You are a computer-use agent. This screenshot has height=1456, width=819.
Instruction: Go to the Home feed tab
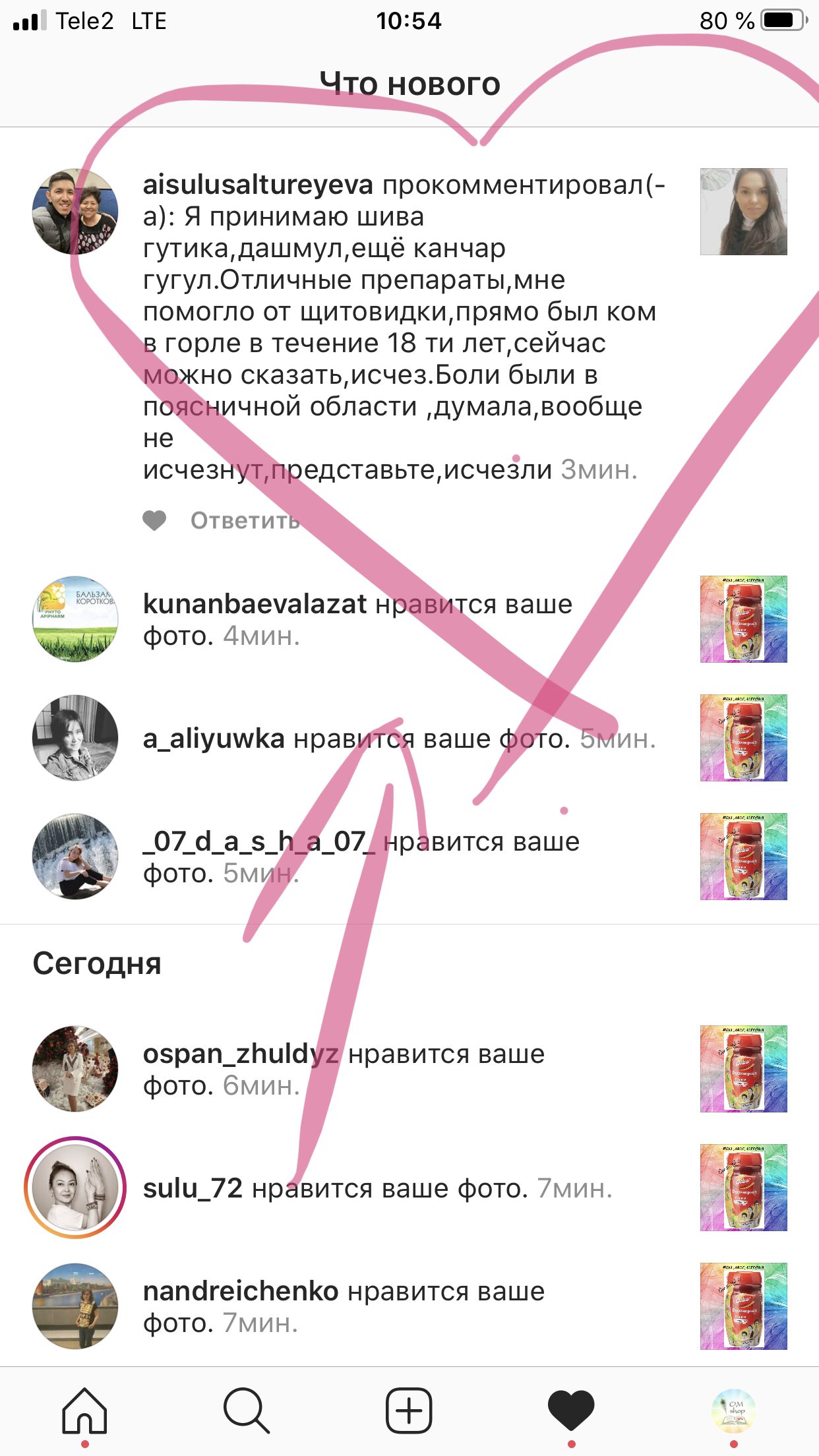tap(84, 1411)
